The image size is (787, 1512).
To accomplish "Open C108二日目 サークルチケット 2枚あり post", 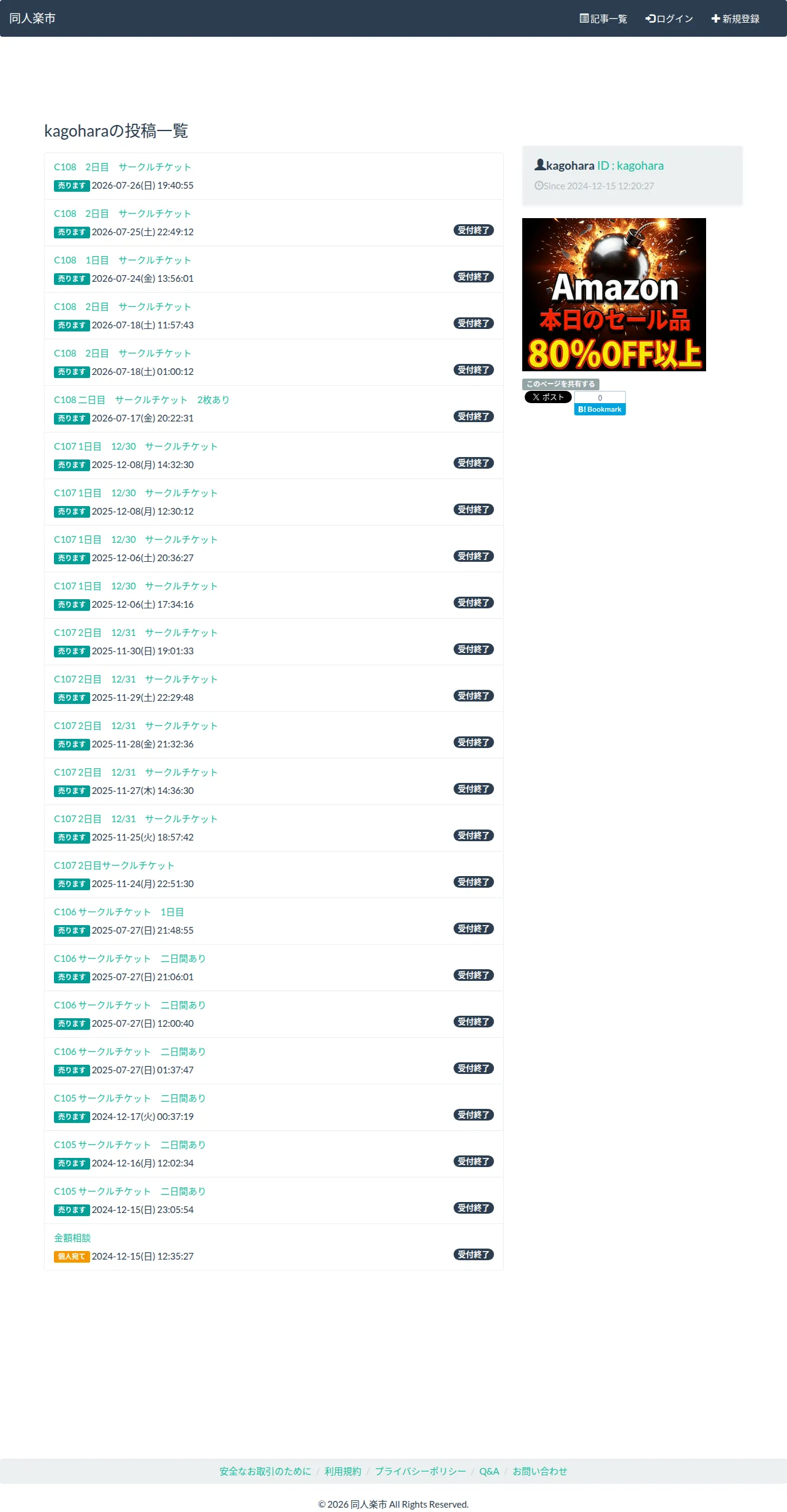I will [x=142, y=400].
